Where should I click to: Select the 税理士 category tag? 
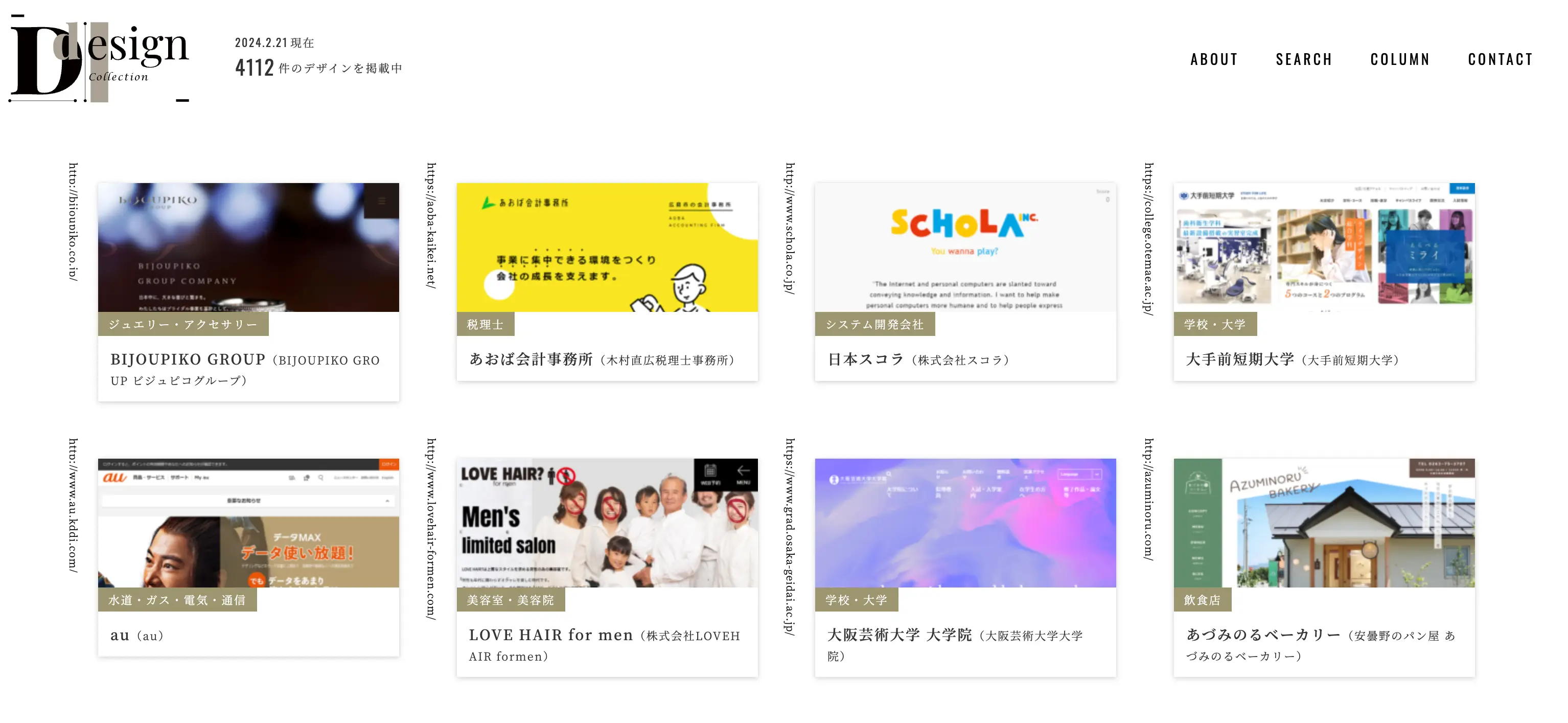(x=485, y=324)
